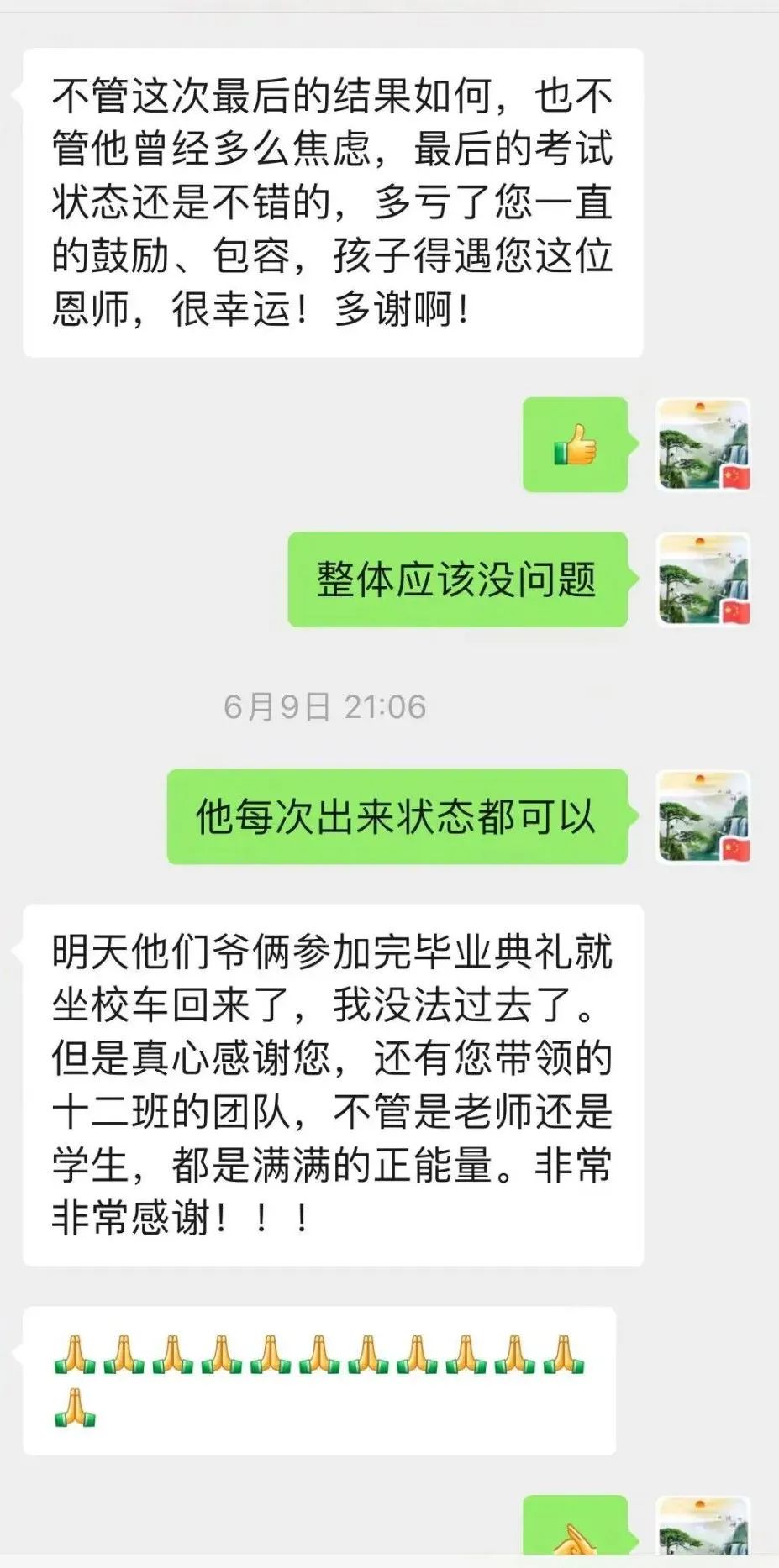Open the bubble '他每次出来状态都可以'

coord(398,818)
